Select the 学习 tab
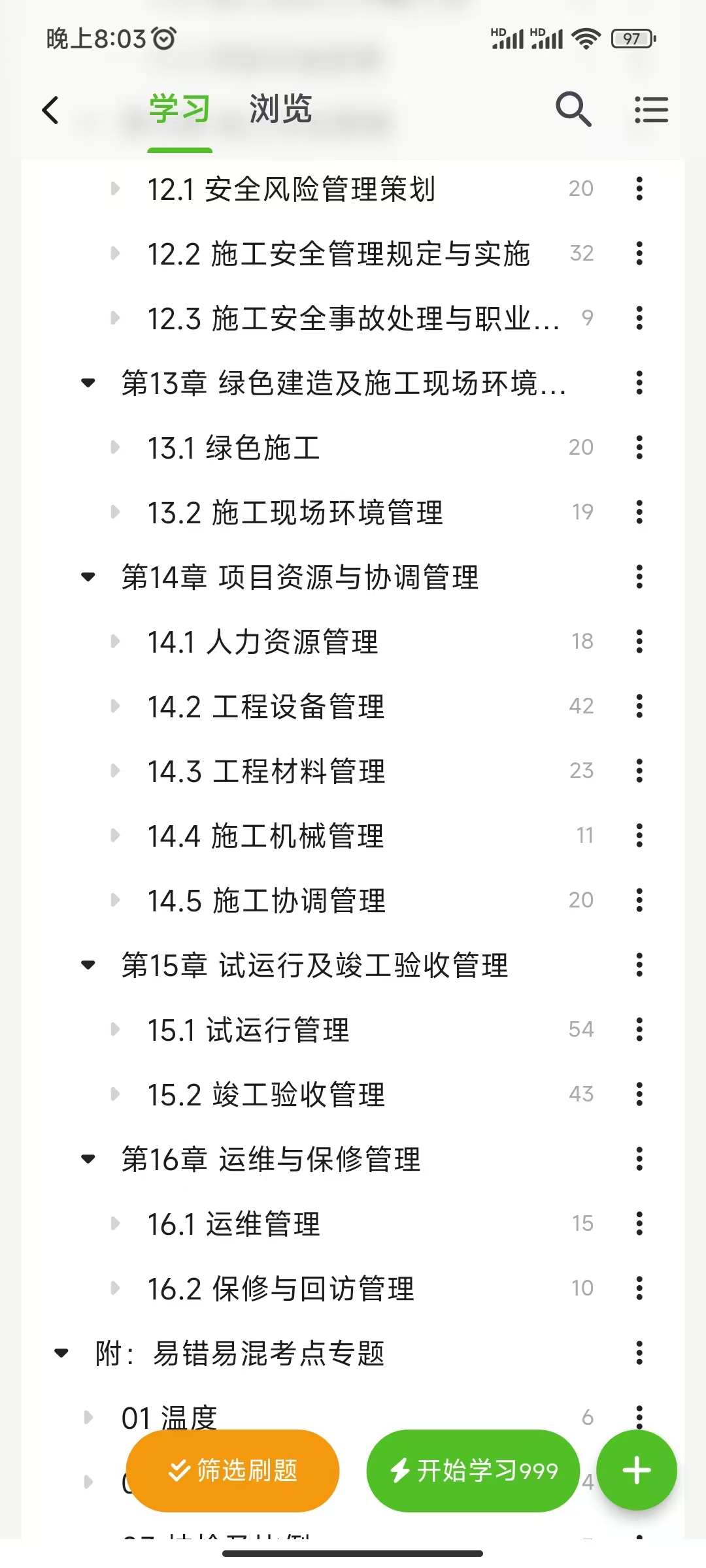Screen dimensions: 706x1568 [x=180, y=109]
